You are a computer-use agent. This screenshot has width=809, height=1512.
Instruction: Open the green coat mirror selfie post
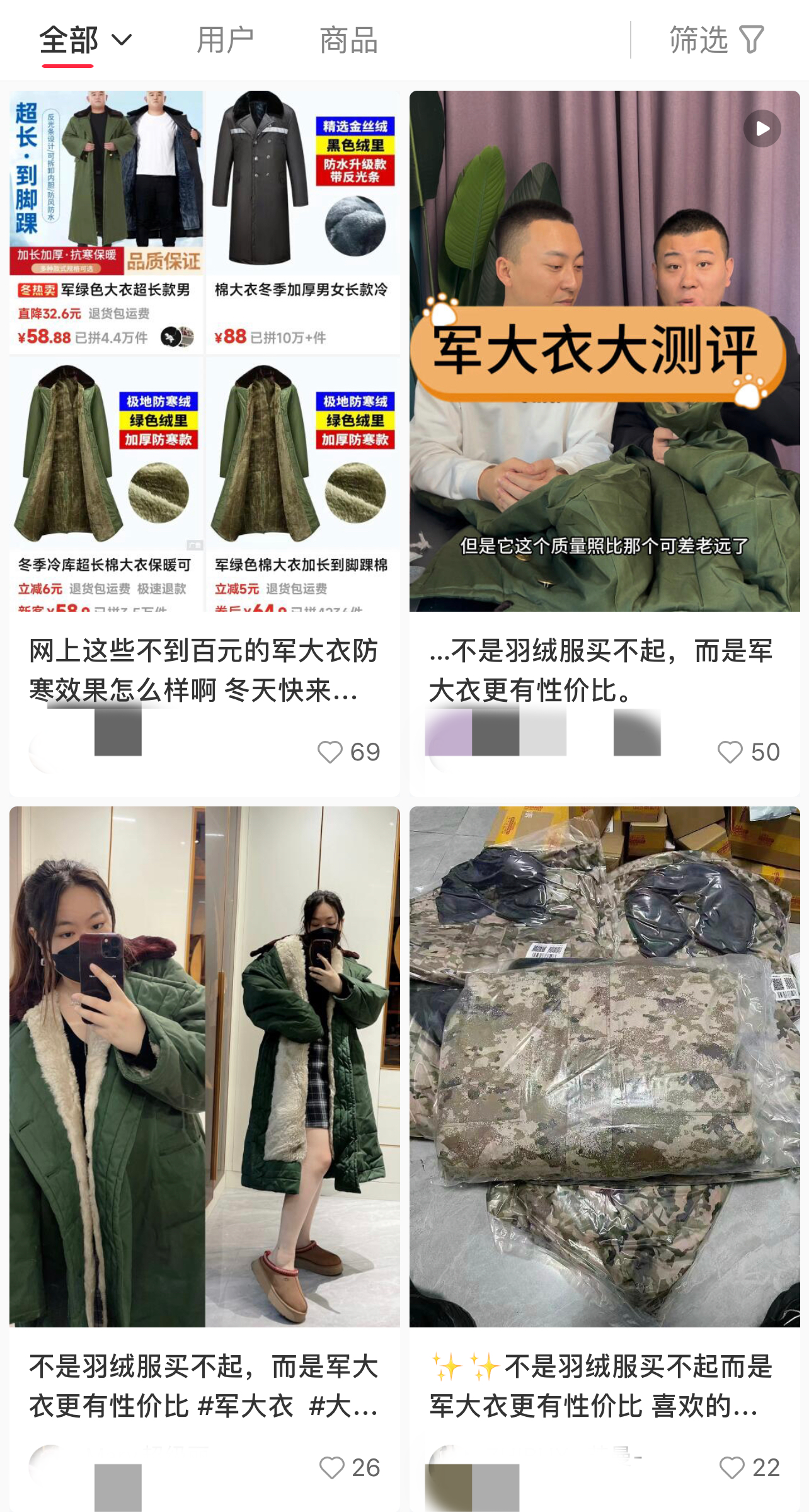point(204,1065)
